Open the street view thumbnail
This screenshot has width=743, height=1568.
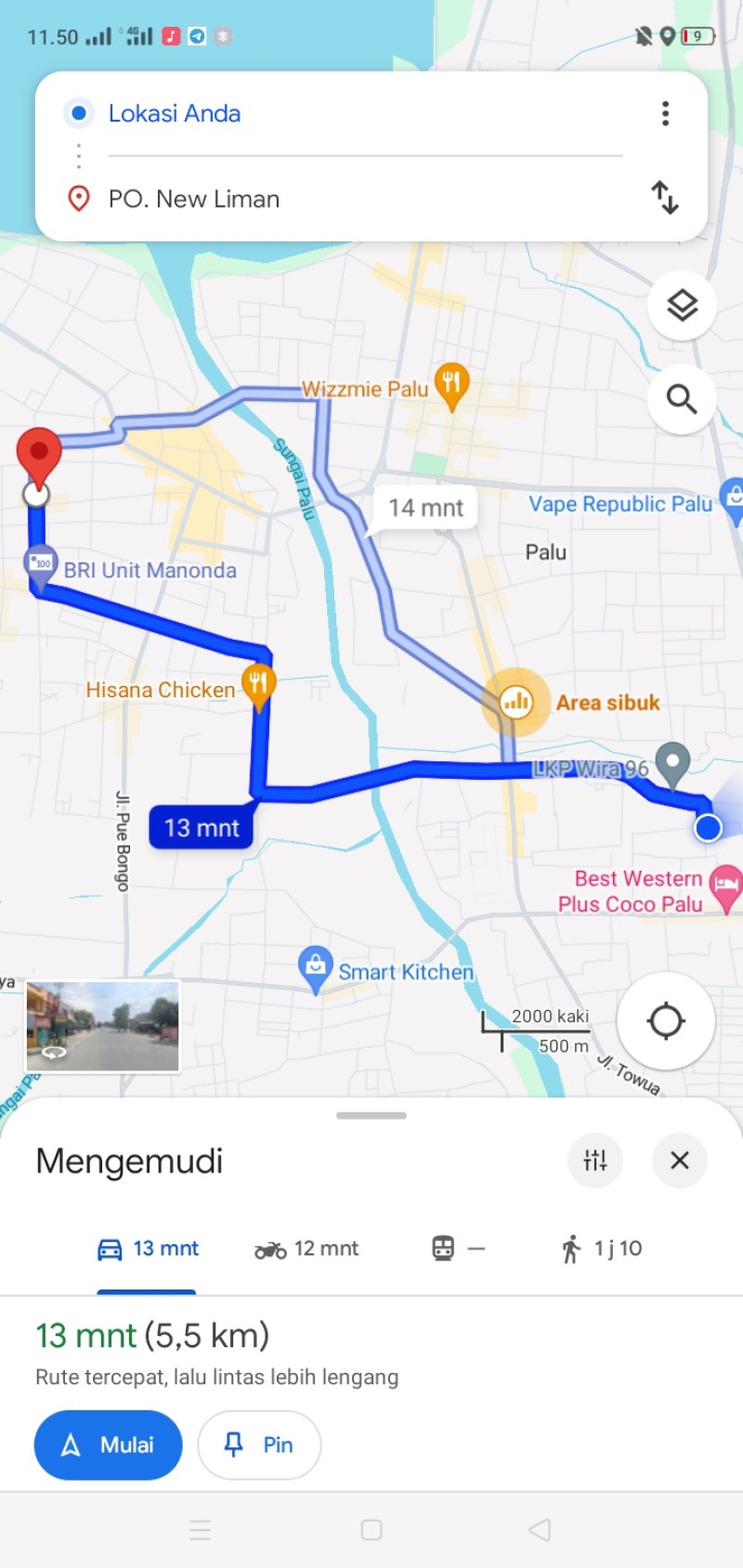click(102, 1026)
